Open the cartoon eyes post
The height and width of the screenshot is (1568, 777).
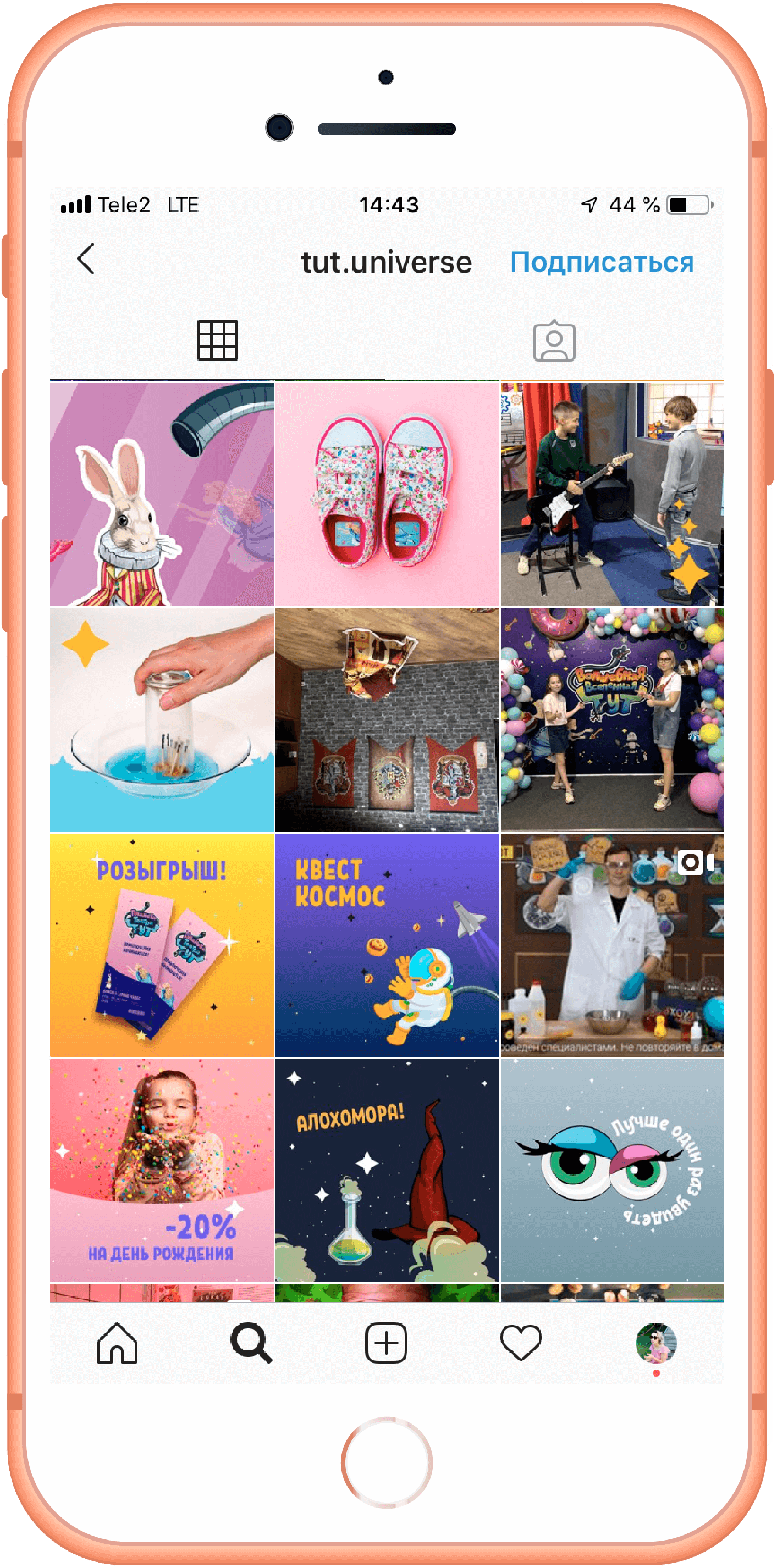(x=612, y=1170)
